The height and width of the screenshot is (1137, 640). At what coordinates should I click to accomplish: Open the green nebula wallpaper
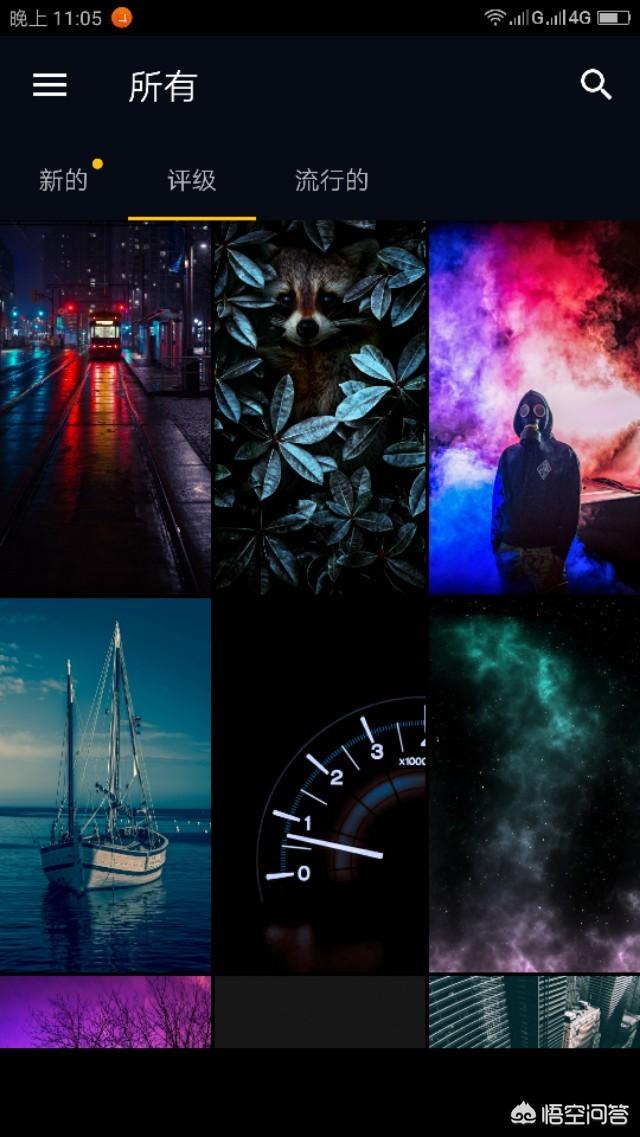pos(534,785)
